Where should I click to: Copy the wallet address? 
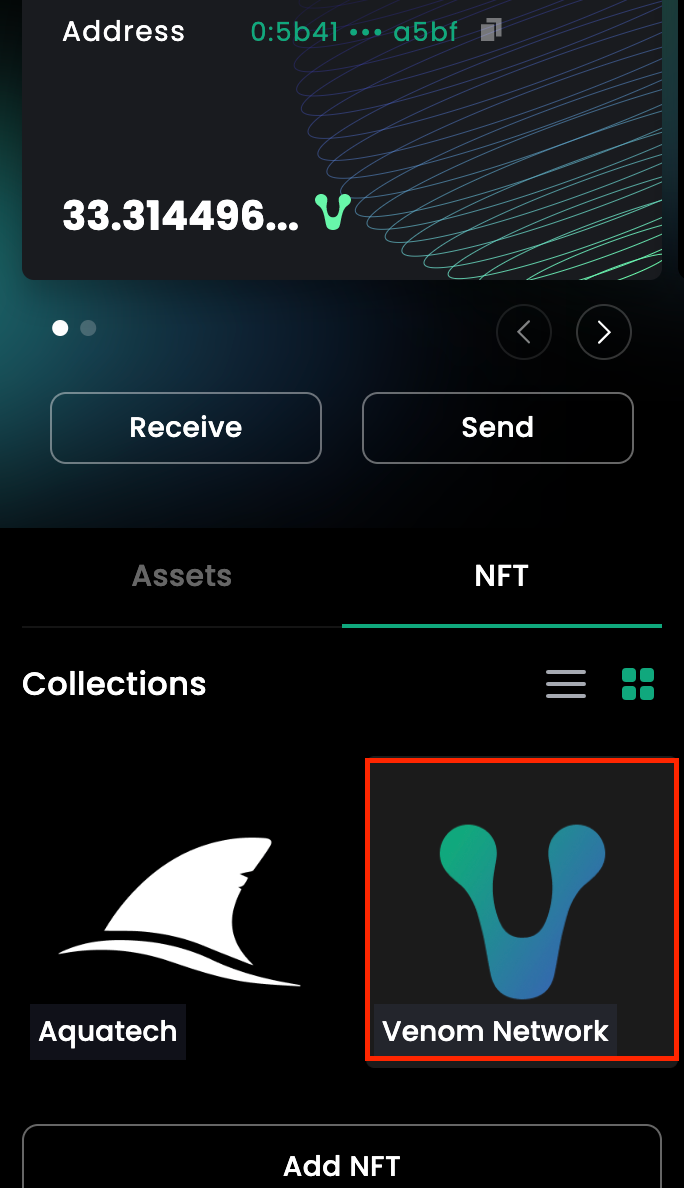point(490,31)
